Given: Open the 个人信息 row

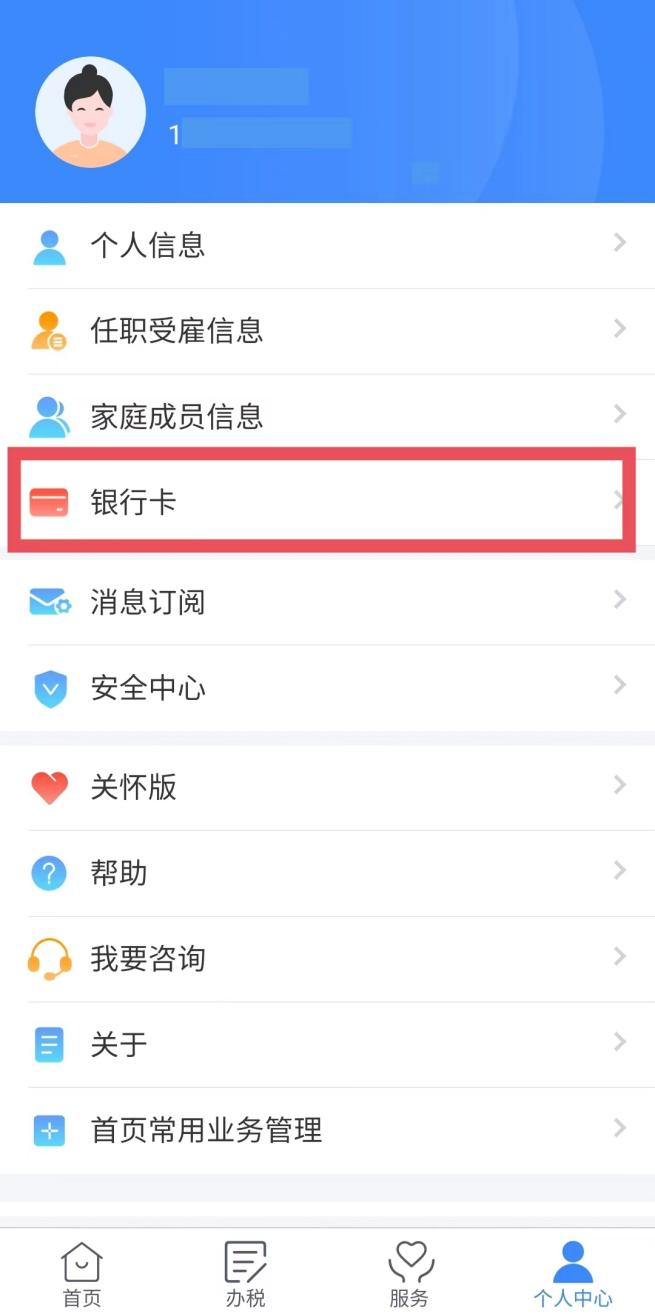Looking at the screenshot, I should click(x=327, y=245).
